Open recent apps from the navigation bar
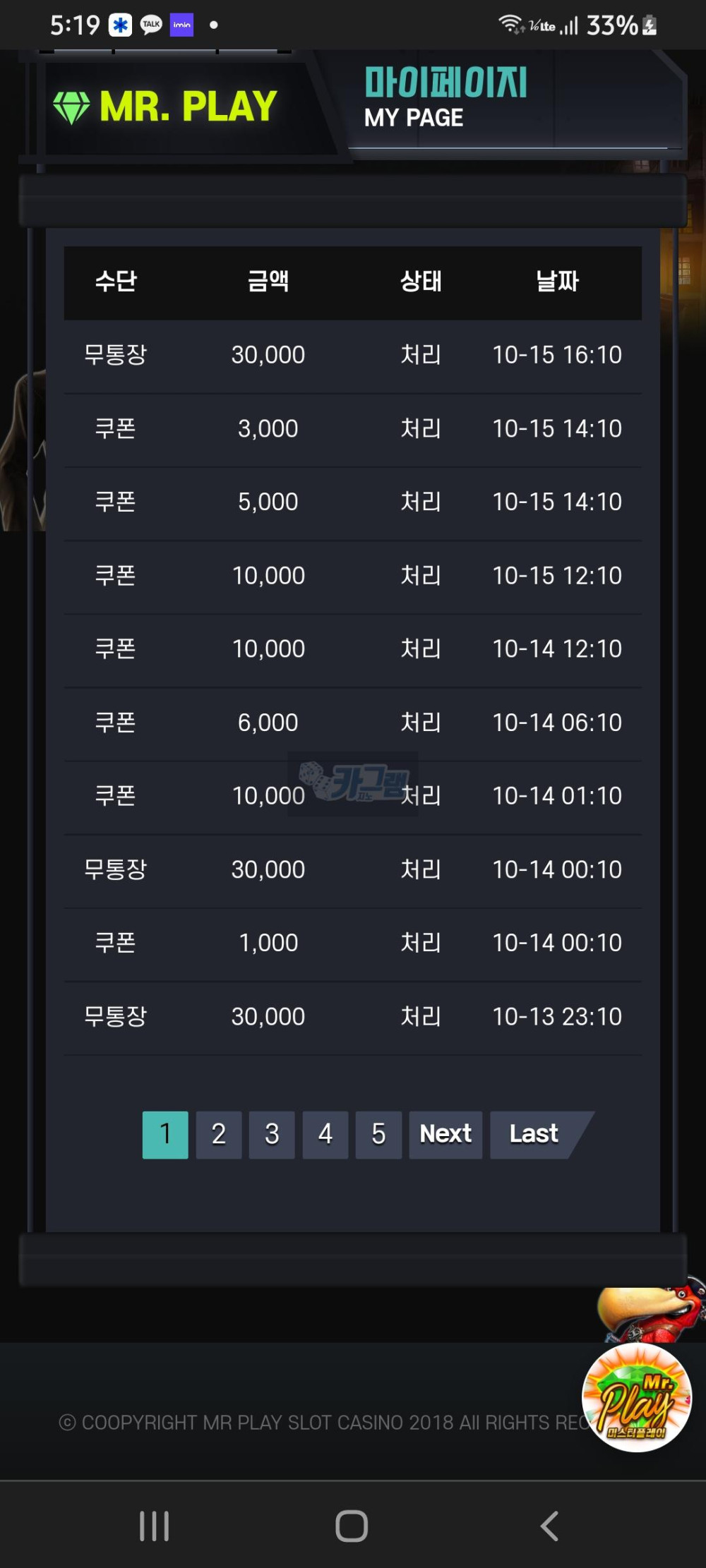 154,1526
